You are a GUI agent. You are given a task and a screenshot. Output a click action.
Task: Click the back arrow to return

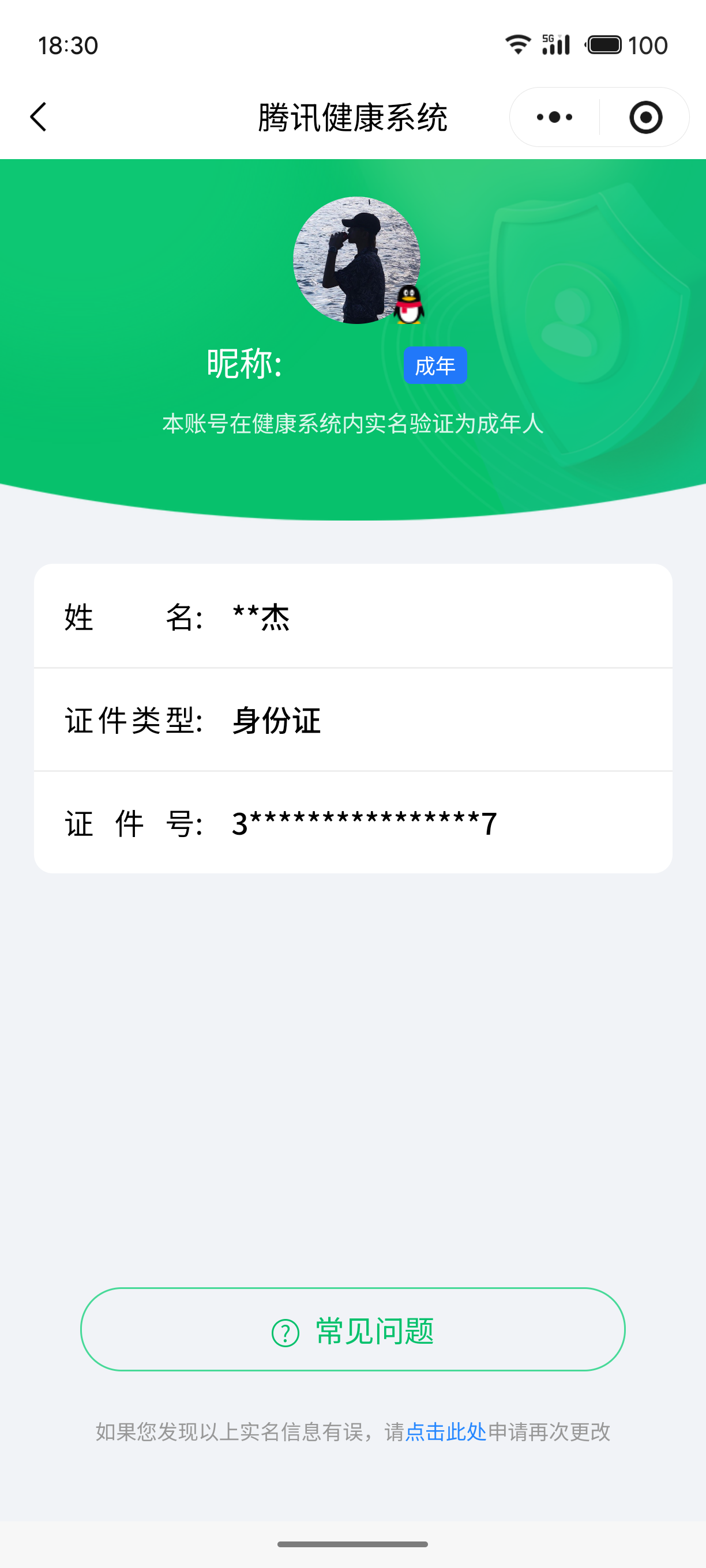point(37,116)
